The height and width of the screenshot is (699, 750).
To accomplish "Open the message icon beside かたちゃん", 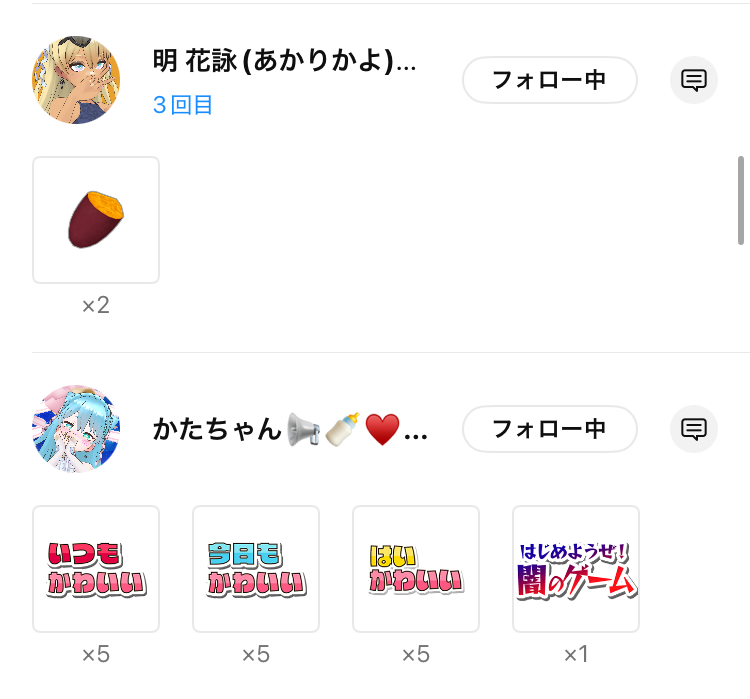I will (694, 429).
